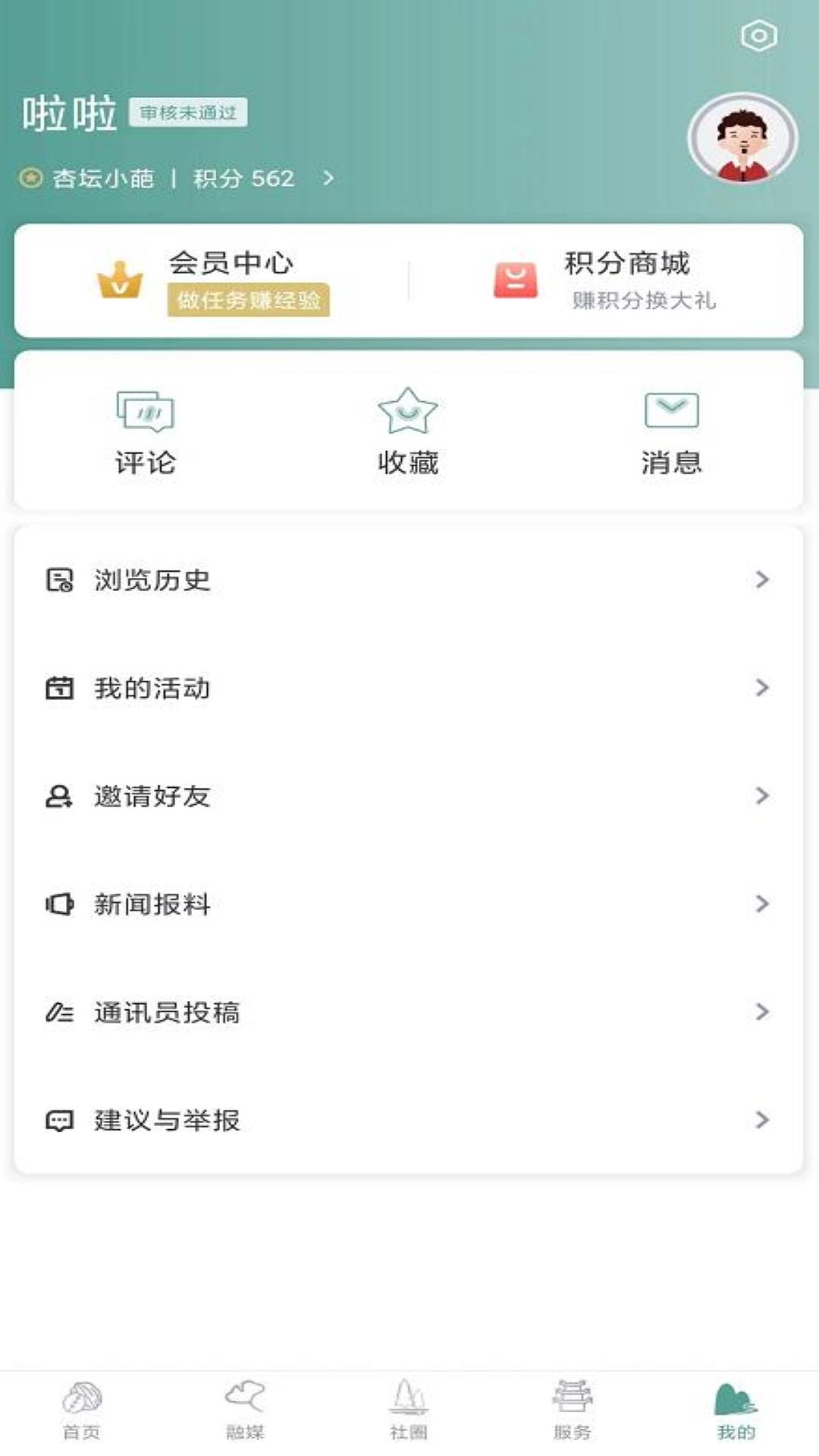Switch to the 首页 home tab
Screen dimensions: 819x1456
[x=82, y=1410]
